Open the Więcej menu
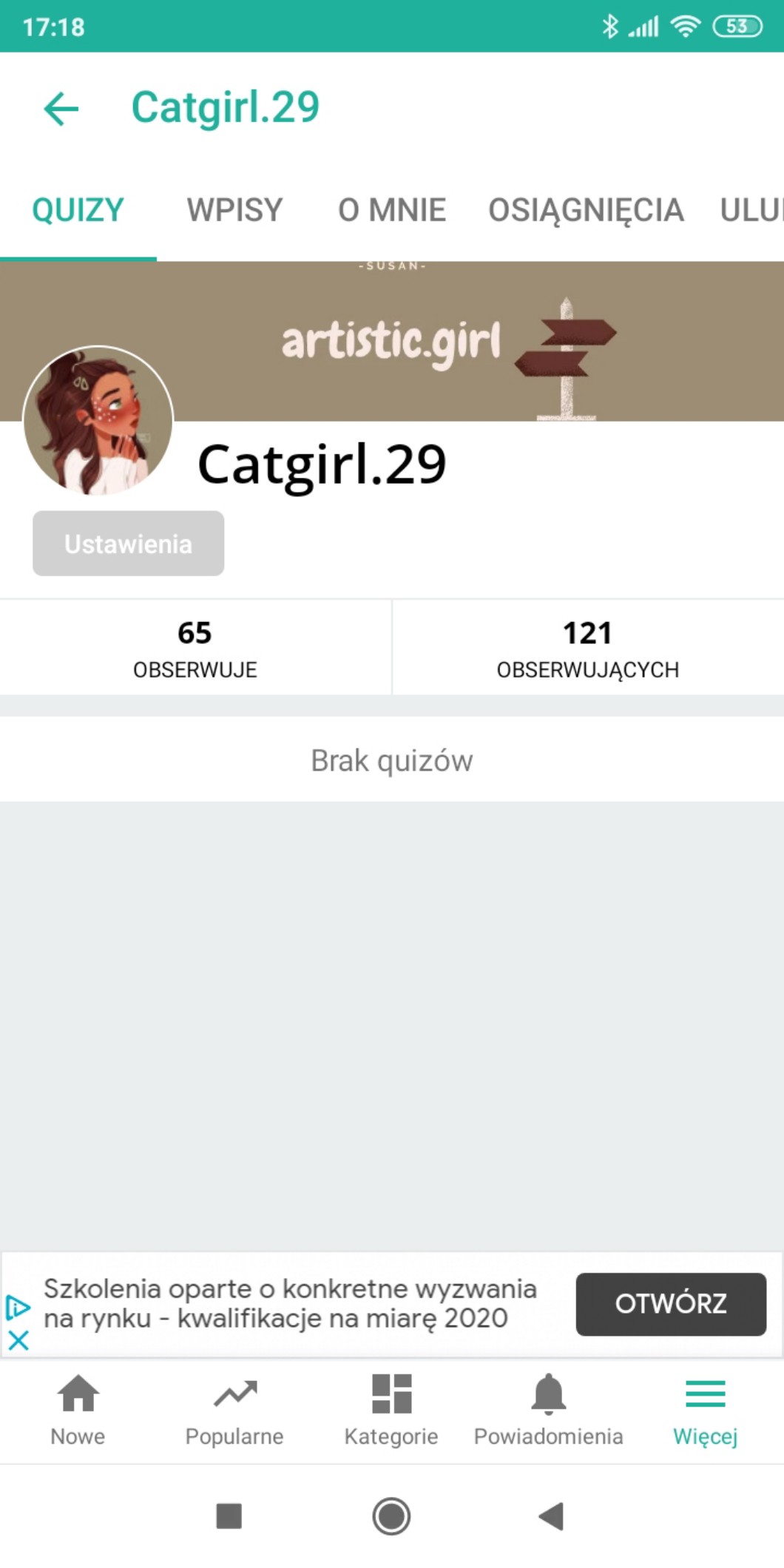784x1568 pixels. (x=705, y=1410)
